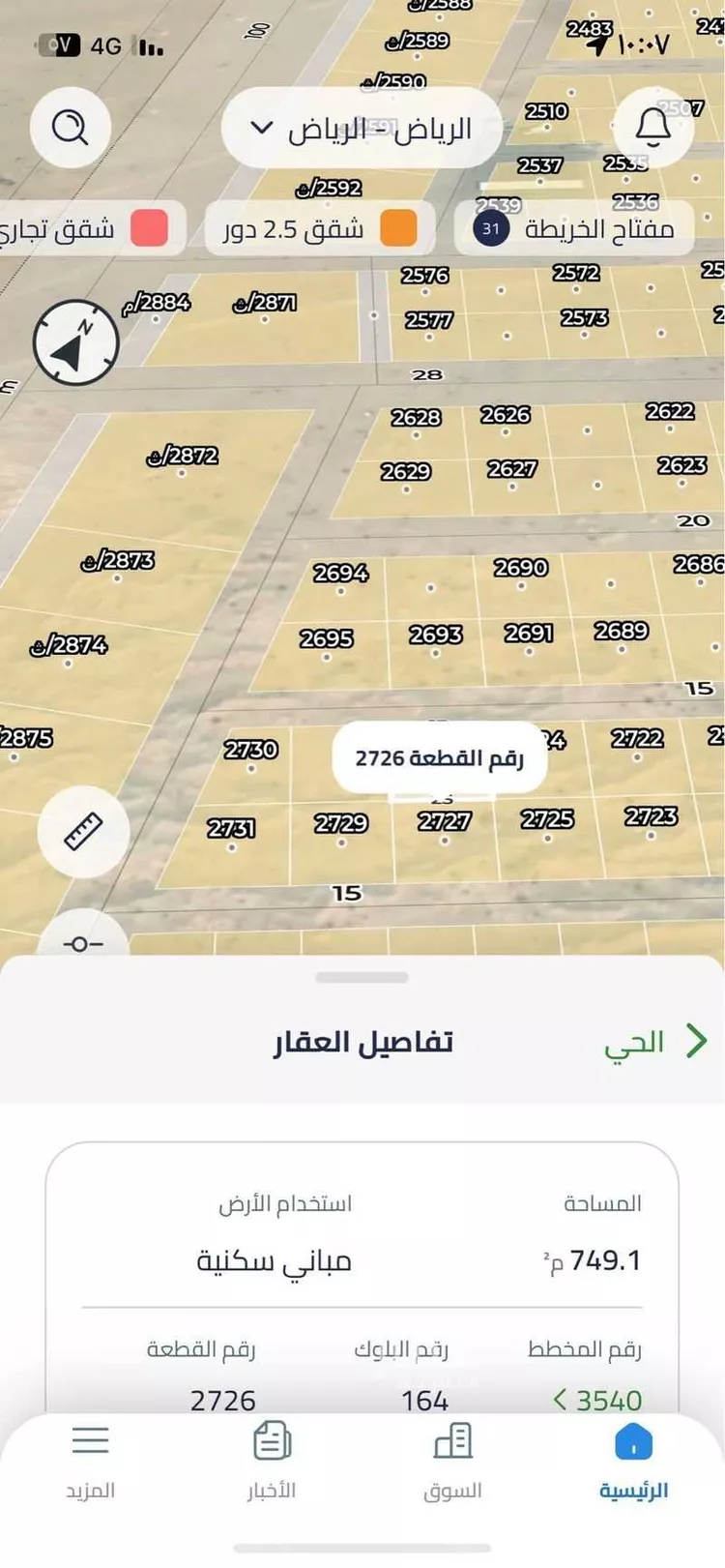The height and width of the screenshot is (1568, 725).
Task: Select parcel 2693 on the map
Action: pyautogui.click(x=436, y=637)
